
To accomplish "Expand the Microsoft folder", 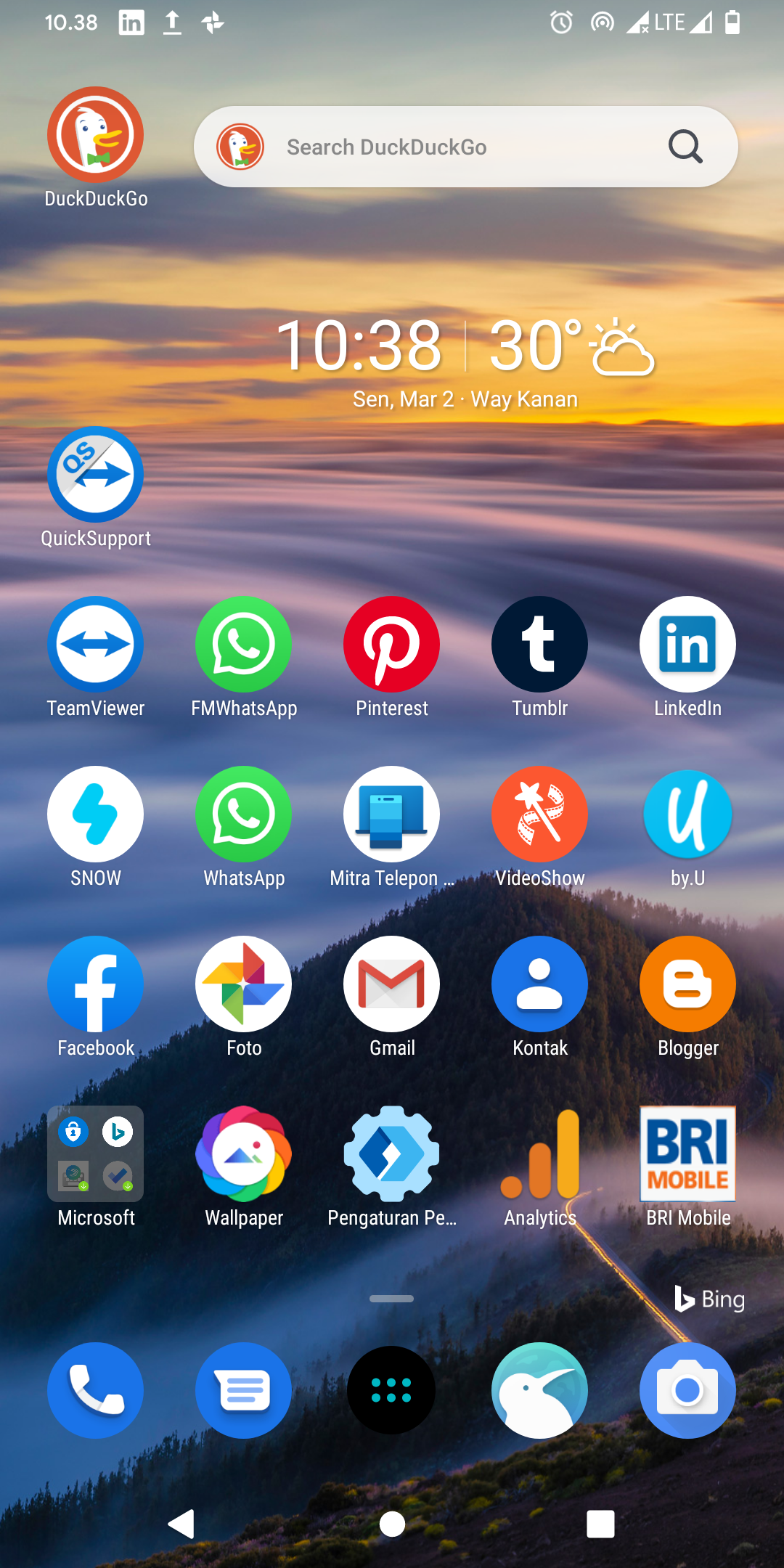I will [95, 1154].
